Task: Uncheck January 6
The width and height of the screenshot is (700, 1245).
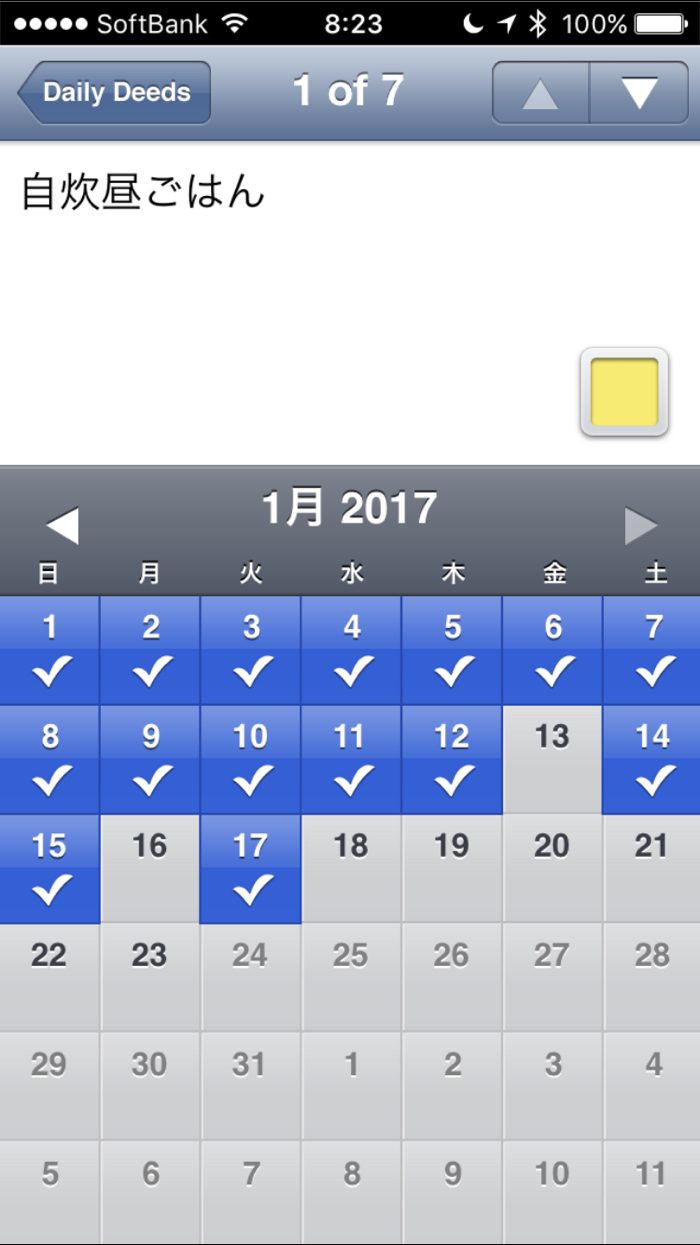Action: click(552, 650)
